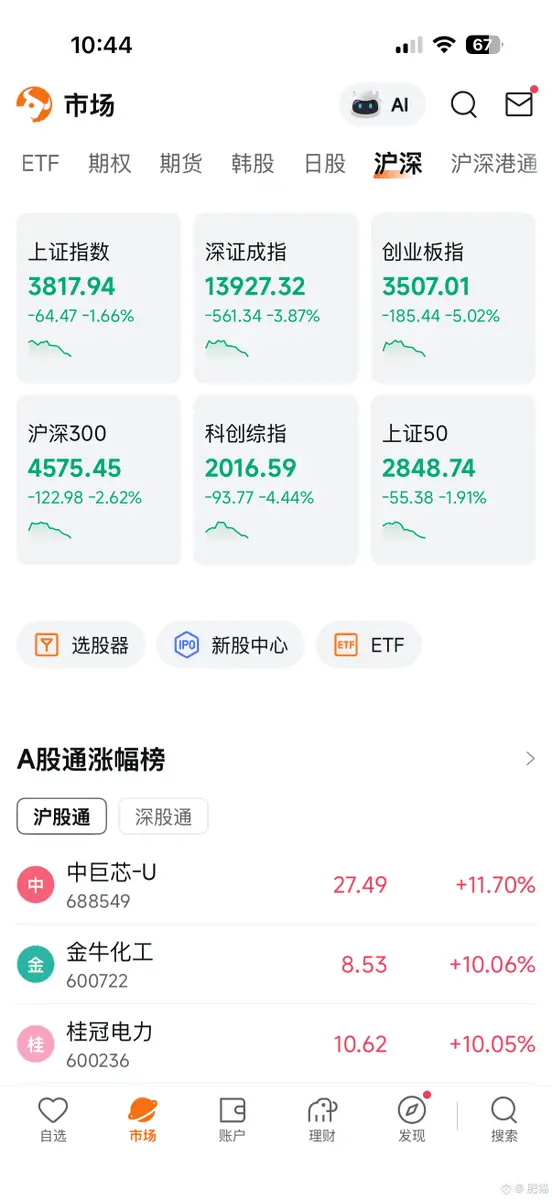
Task: Open the messages envelope icon
Action: (x=519, y=104)
